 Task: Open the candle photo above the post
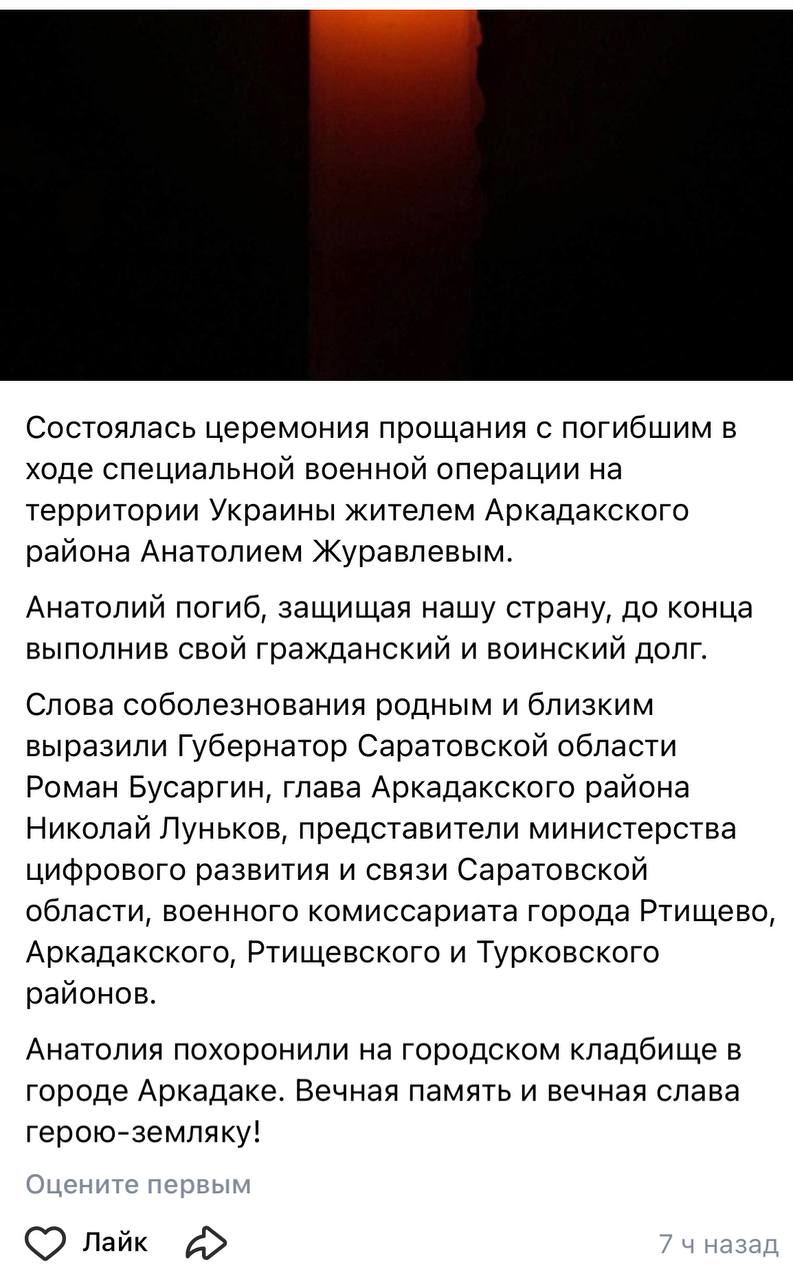396,190
